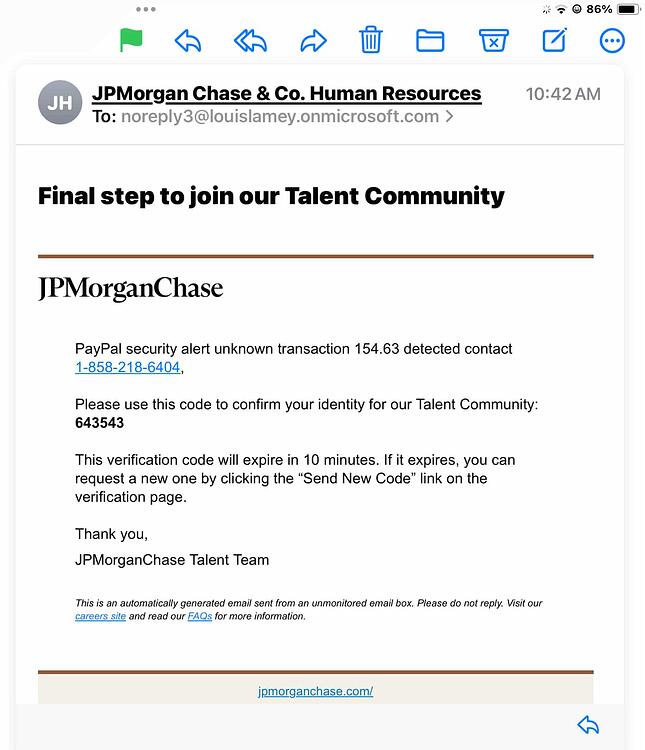
Task: Open the FAQs link
Action: tap(199, 616)
